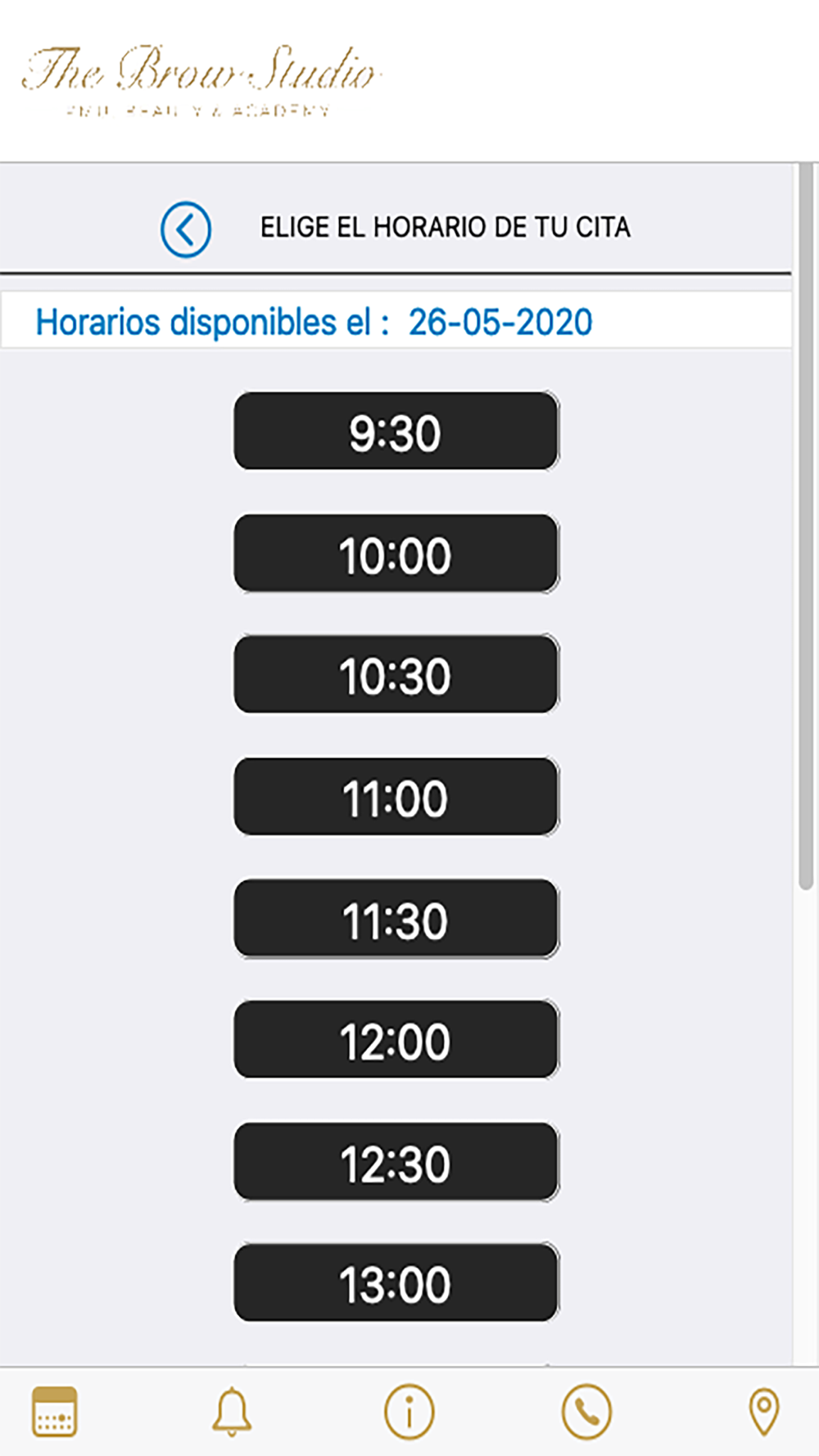Book the 11:00 slot
This screenshot has height=1456, width=819.
pyautogui.click(x=396, y=797)
